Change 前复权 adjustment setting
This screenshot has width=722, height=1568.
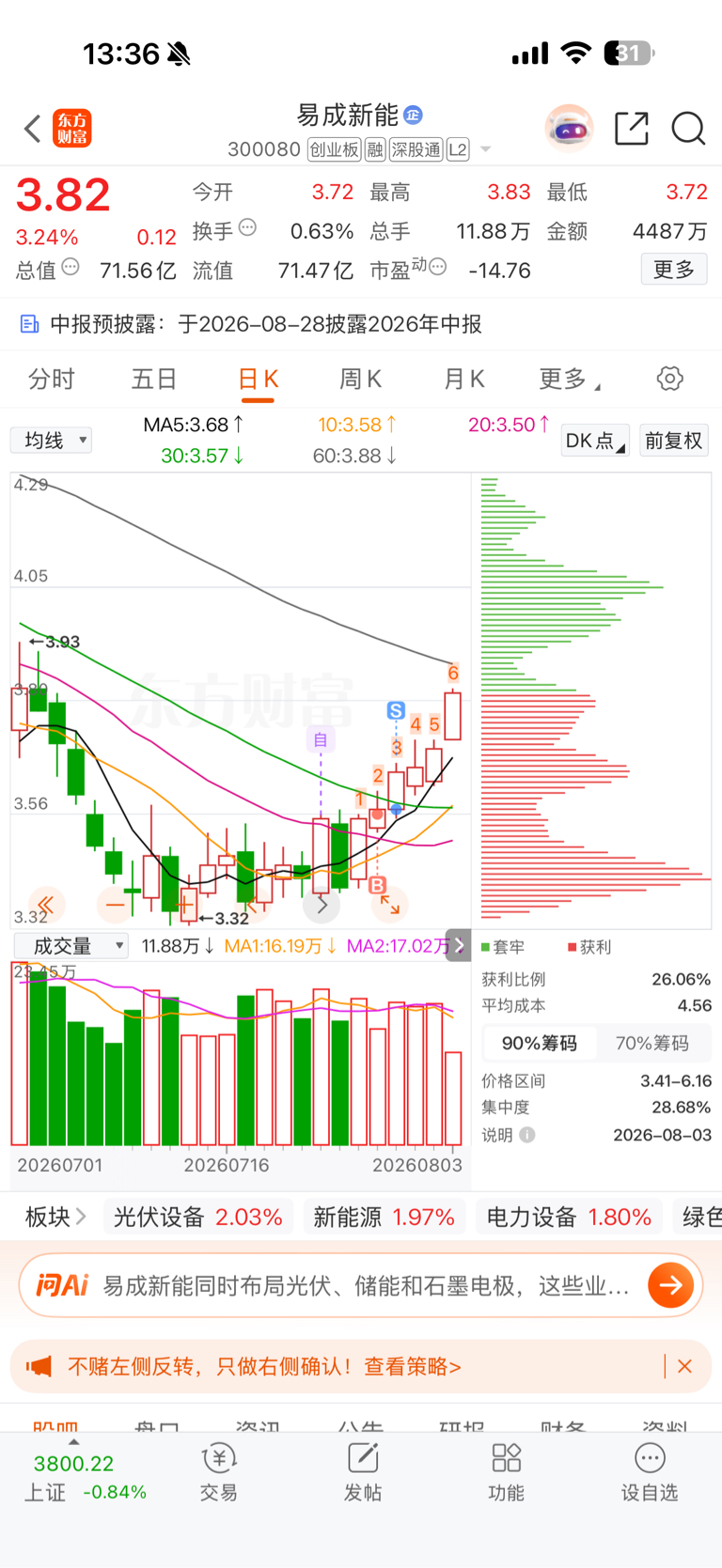click(x=673, y=440)
